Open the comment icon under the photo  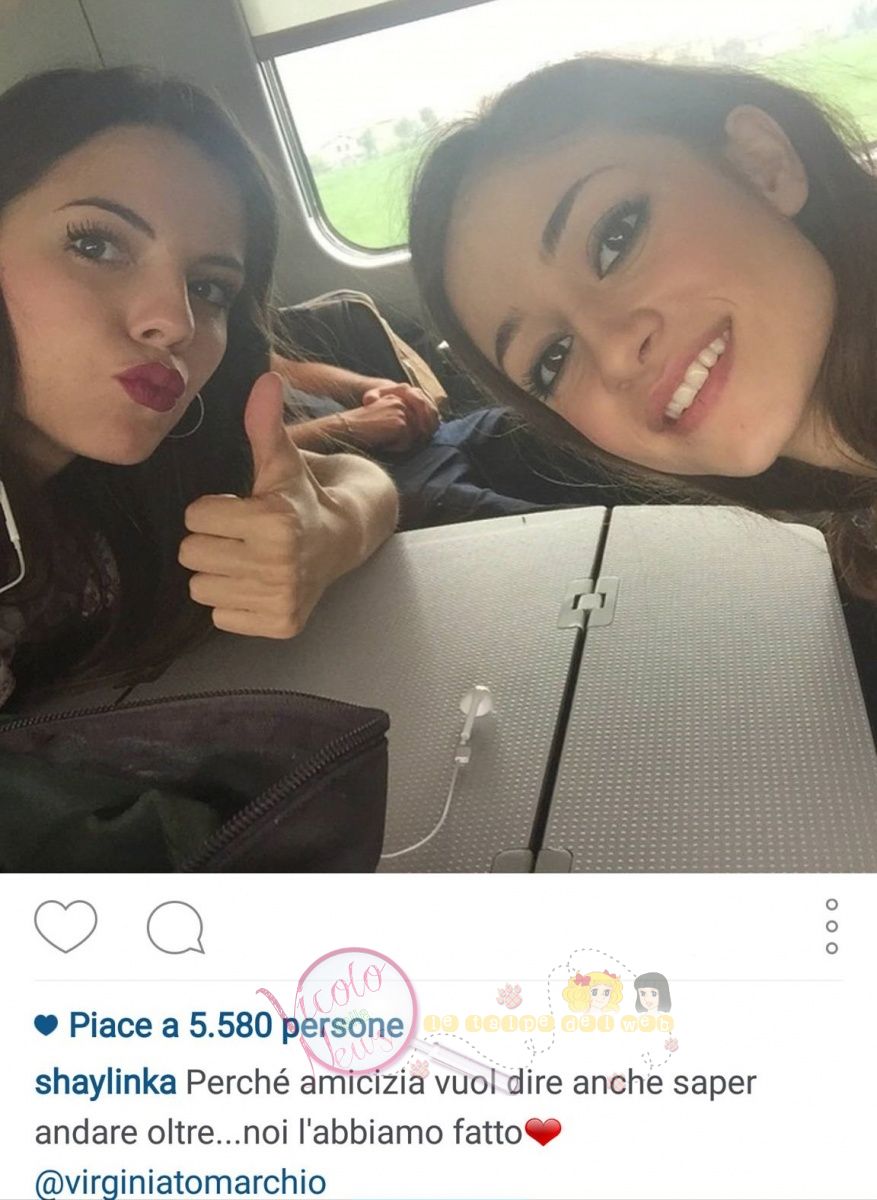click(x=176, y=927)
